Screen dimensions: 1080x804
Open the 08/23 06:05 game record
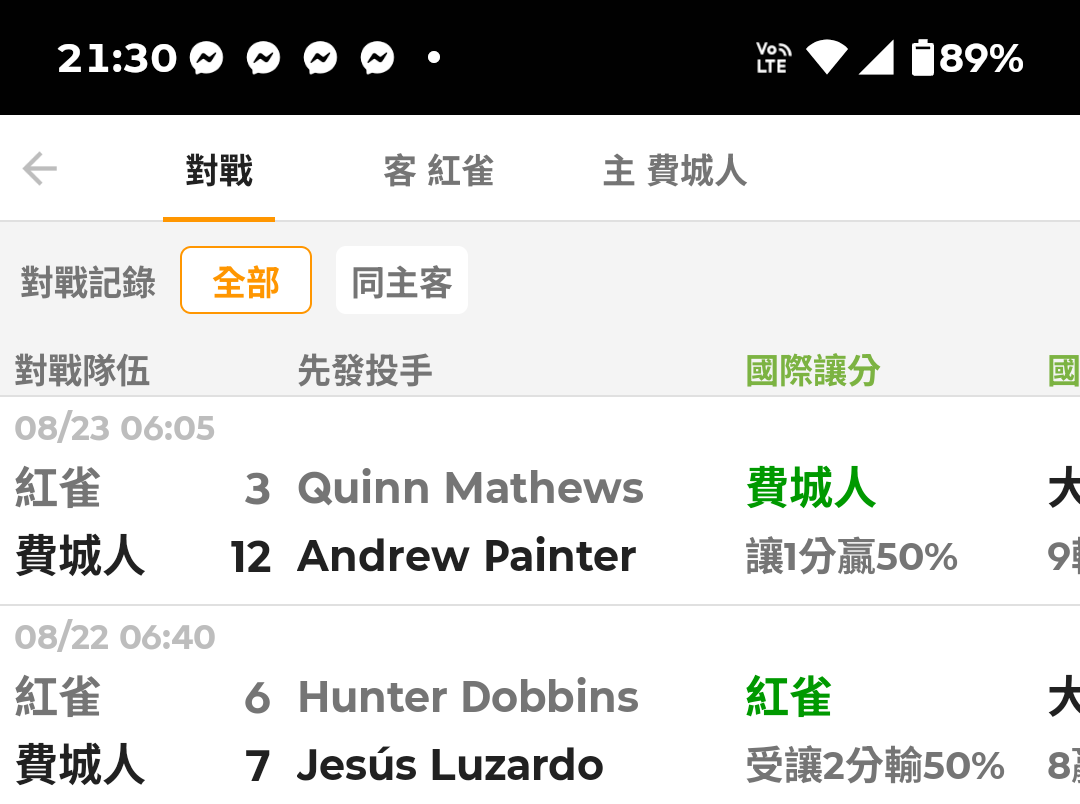click(x=540, y=502)
